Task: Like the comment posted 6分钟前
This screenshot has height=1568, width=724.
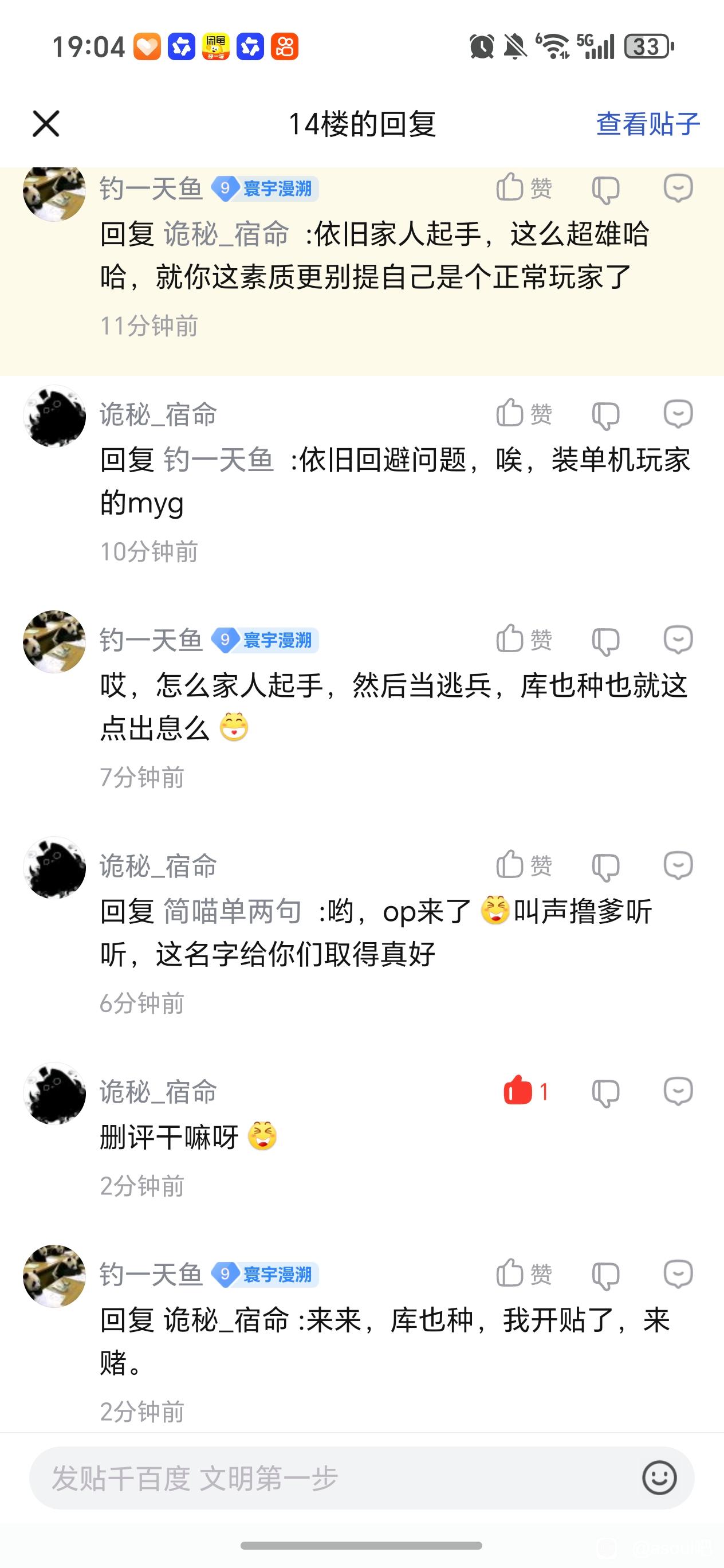Action: pos(523,865)
